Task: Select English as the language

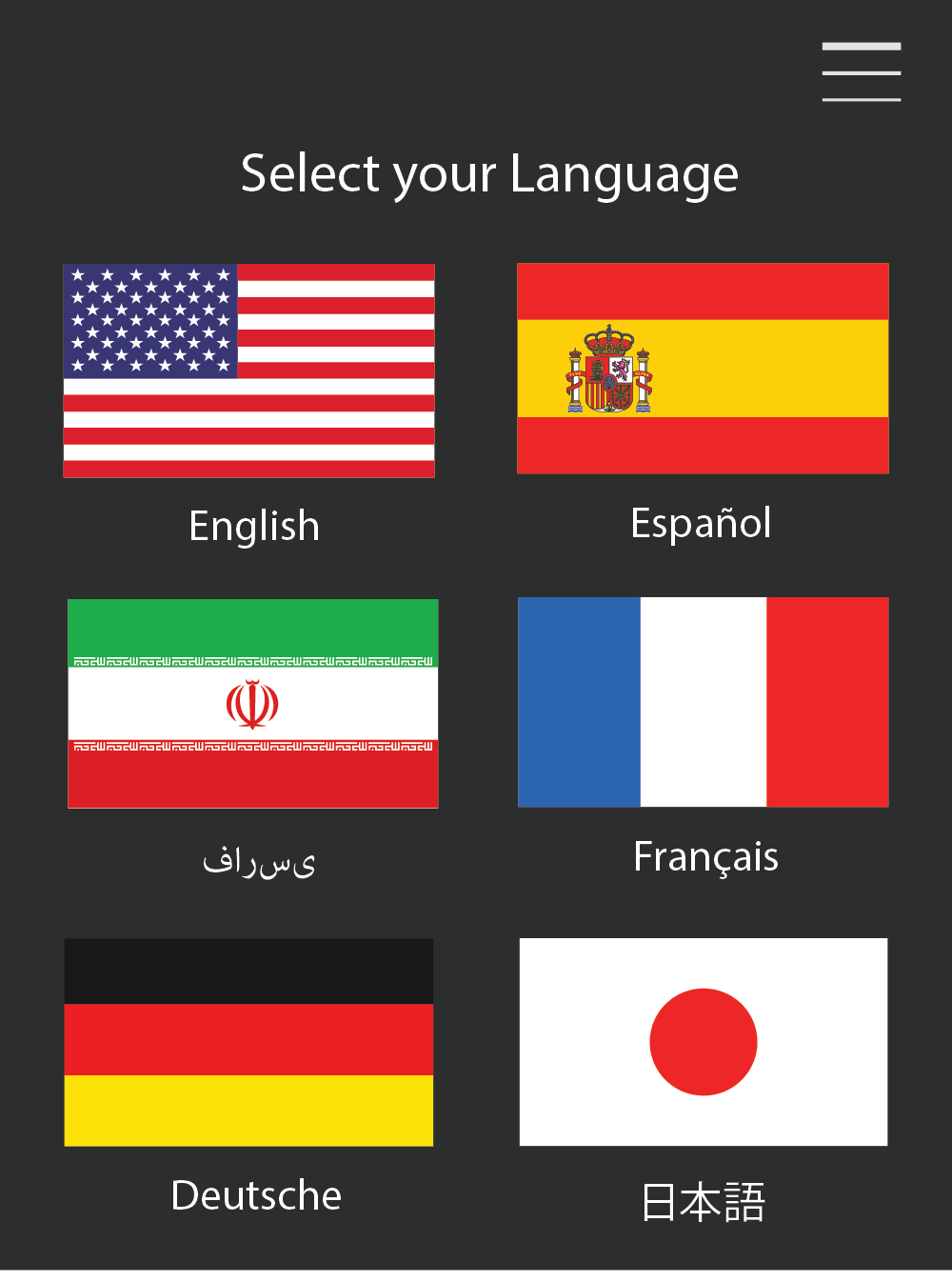Action: click(x=249, y=371)
